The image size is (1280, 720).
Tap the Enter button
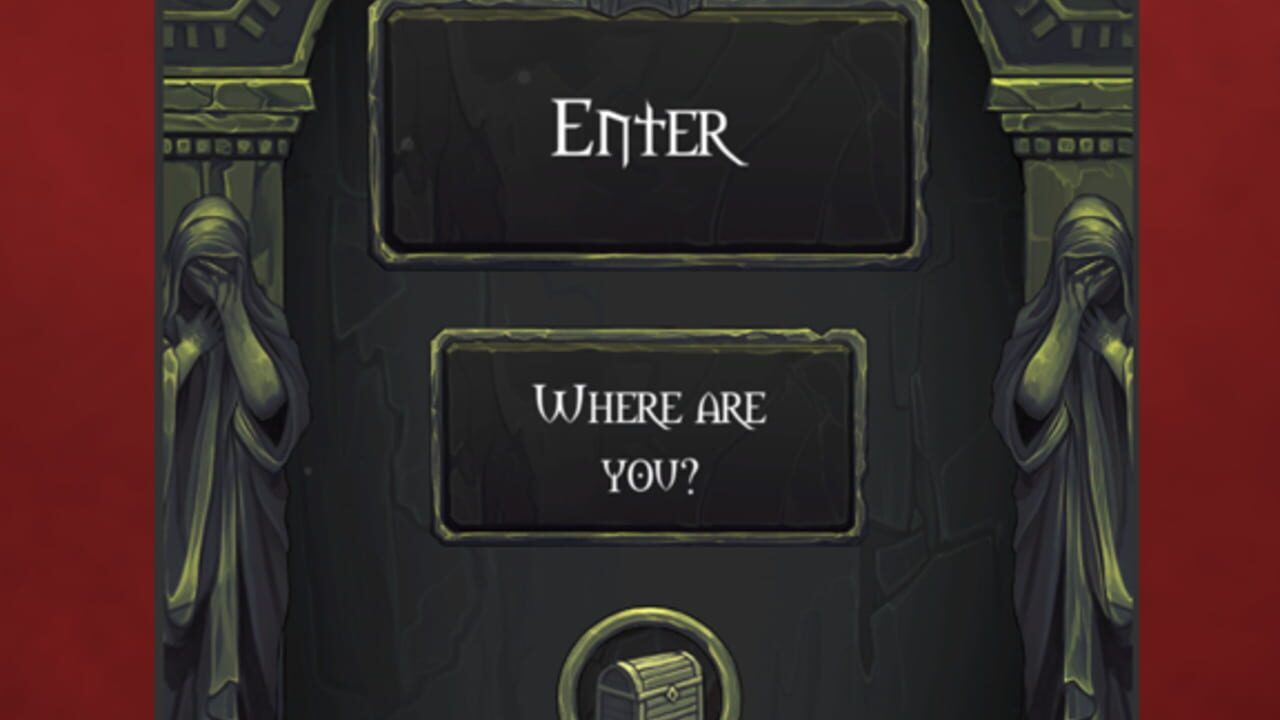tap(648, 132)
